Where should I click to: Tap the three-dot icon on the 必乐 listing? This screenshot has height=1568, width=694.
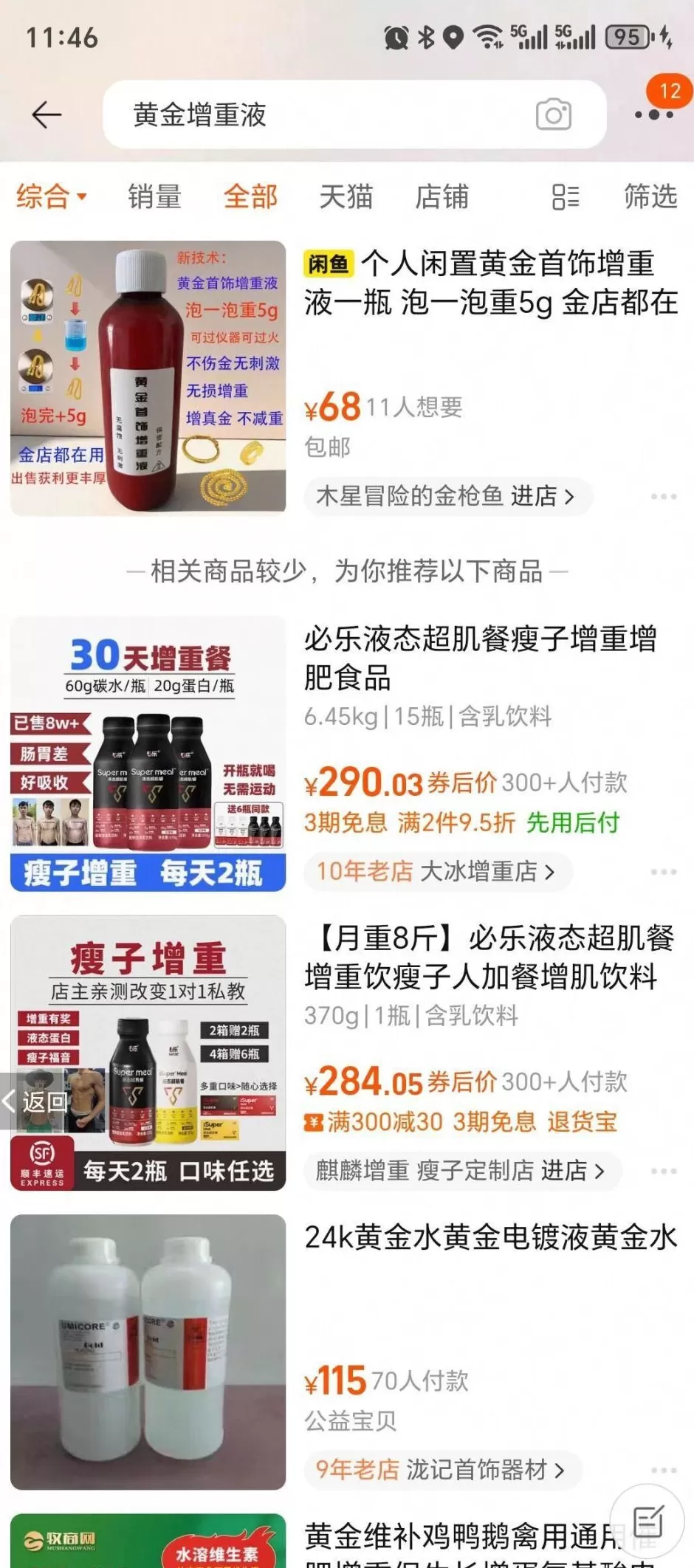pos(664,871)
